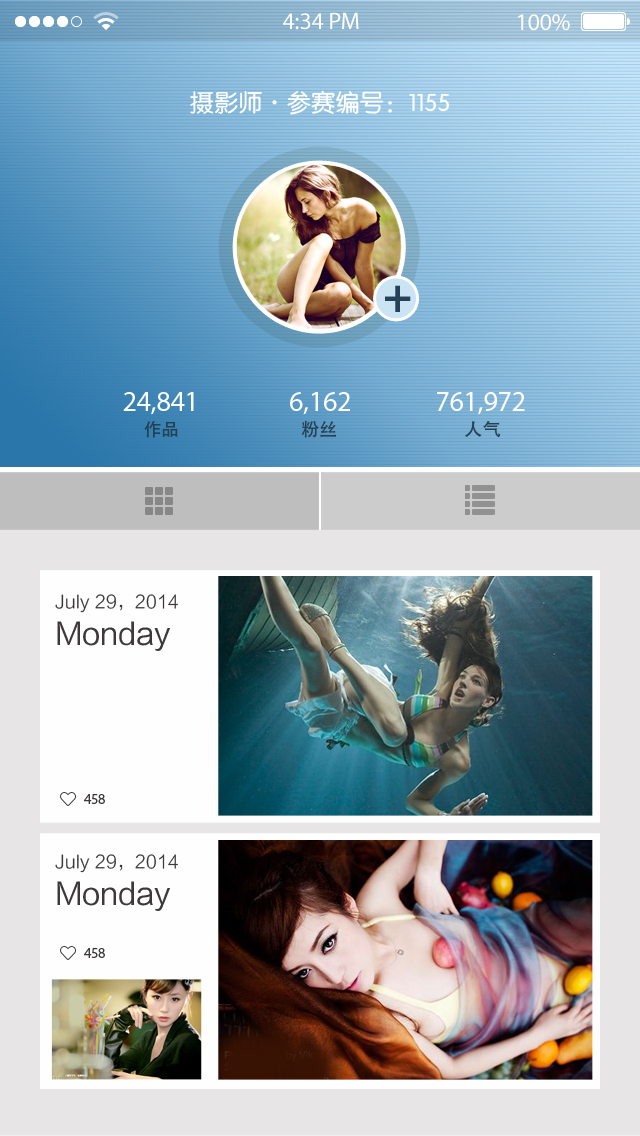The height and width of the screenshot is (1136, 640).
Task: Open the large photo of the woman with fruit
Action: tap(405, 959)
